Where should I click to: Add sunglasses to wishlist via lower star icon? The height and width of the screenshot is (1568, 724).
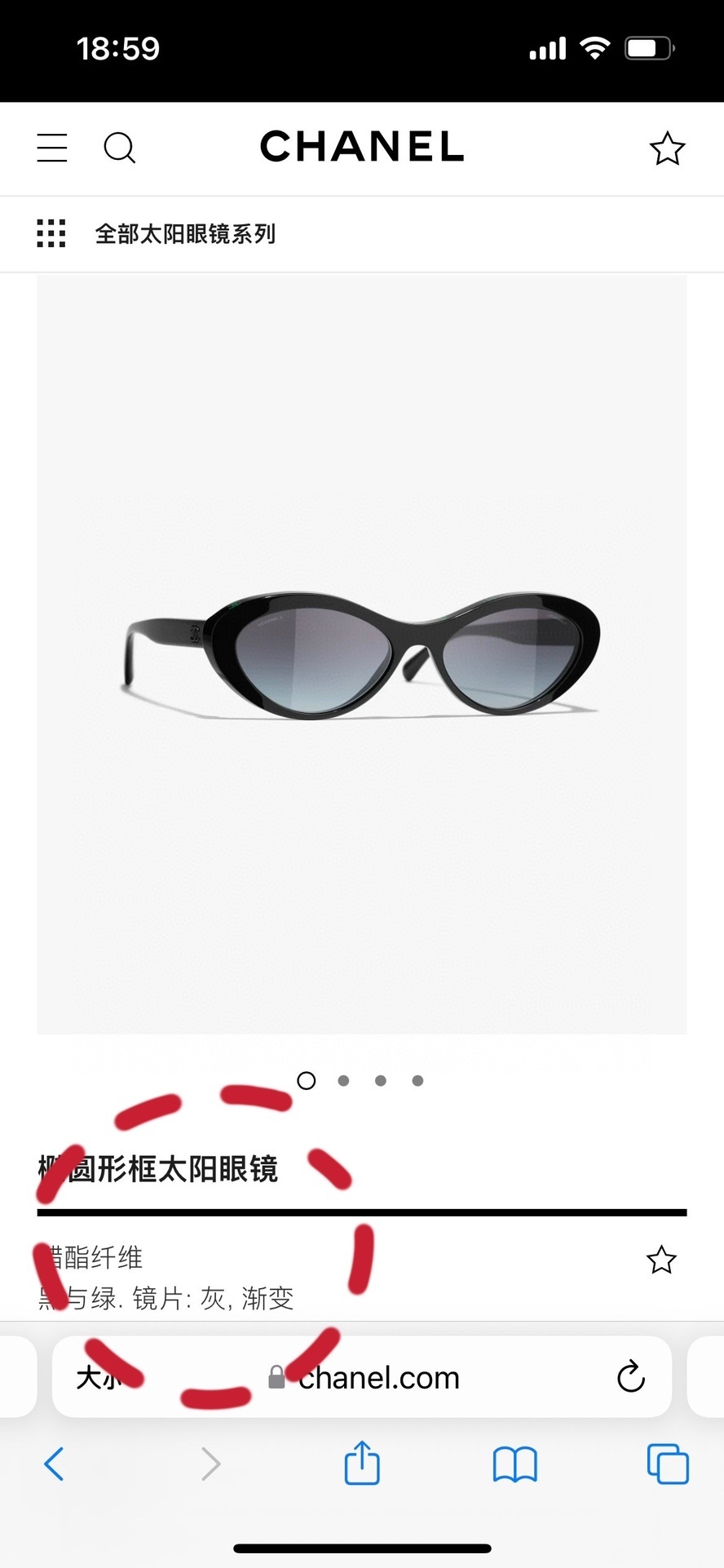tap(662, 1260)
